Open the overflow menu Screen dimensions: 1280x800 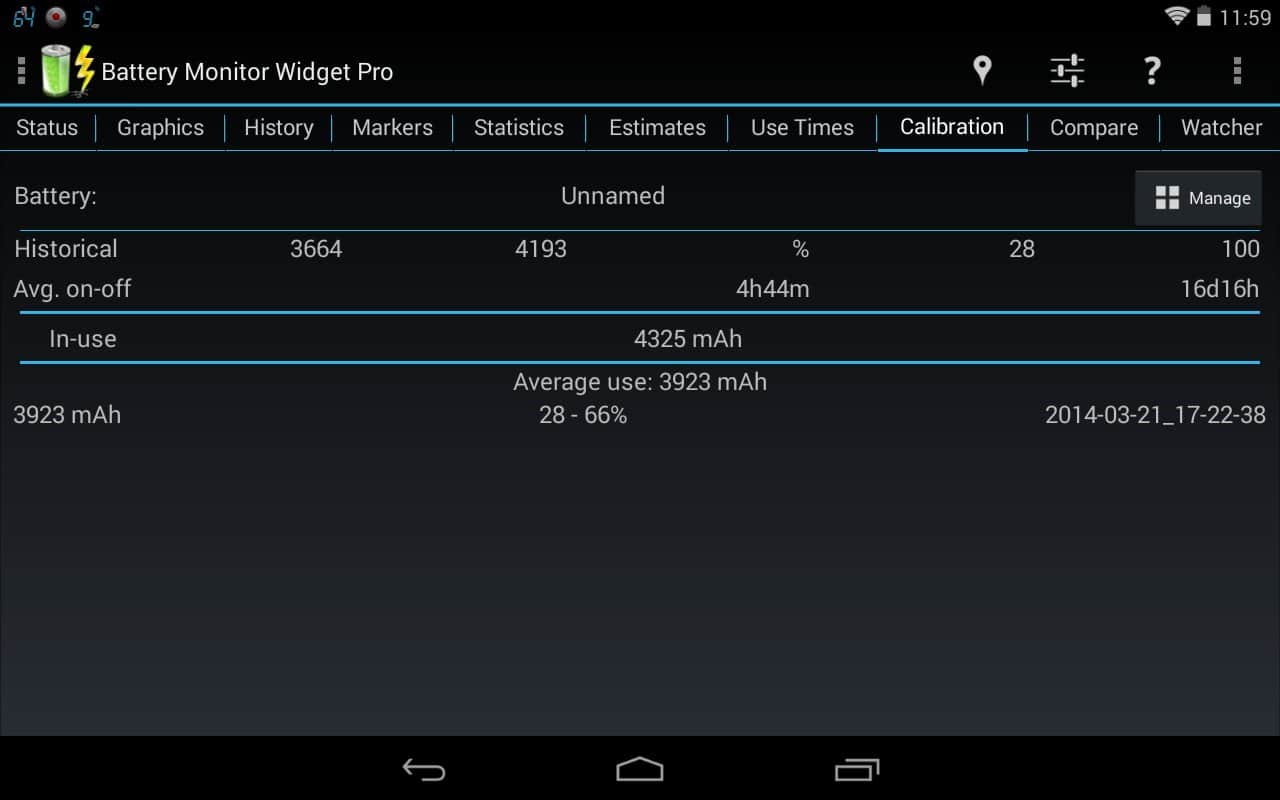[x=1237, y=71]
